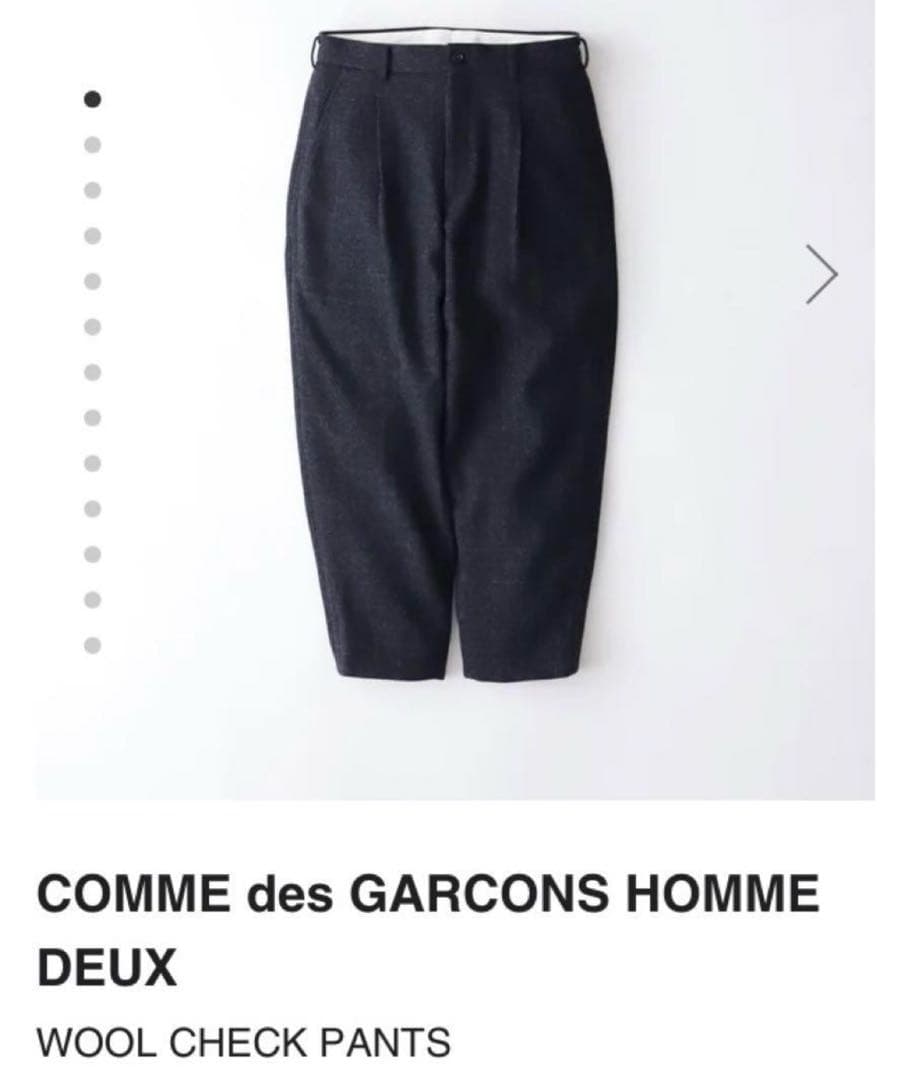Select the seventh photo indicator dot
The height and width of the screenshot is (1080, 911).
point(95,370)
